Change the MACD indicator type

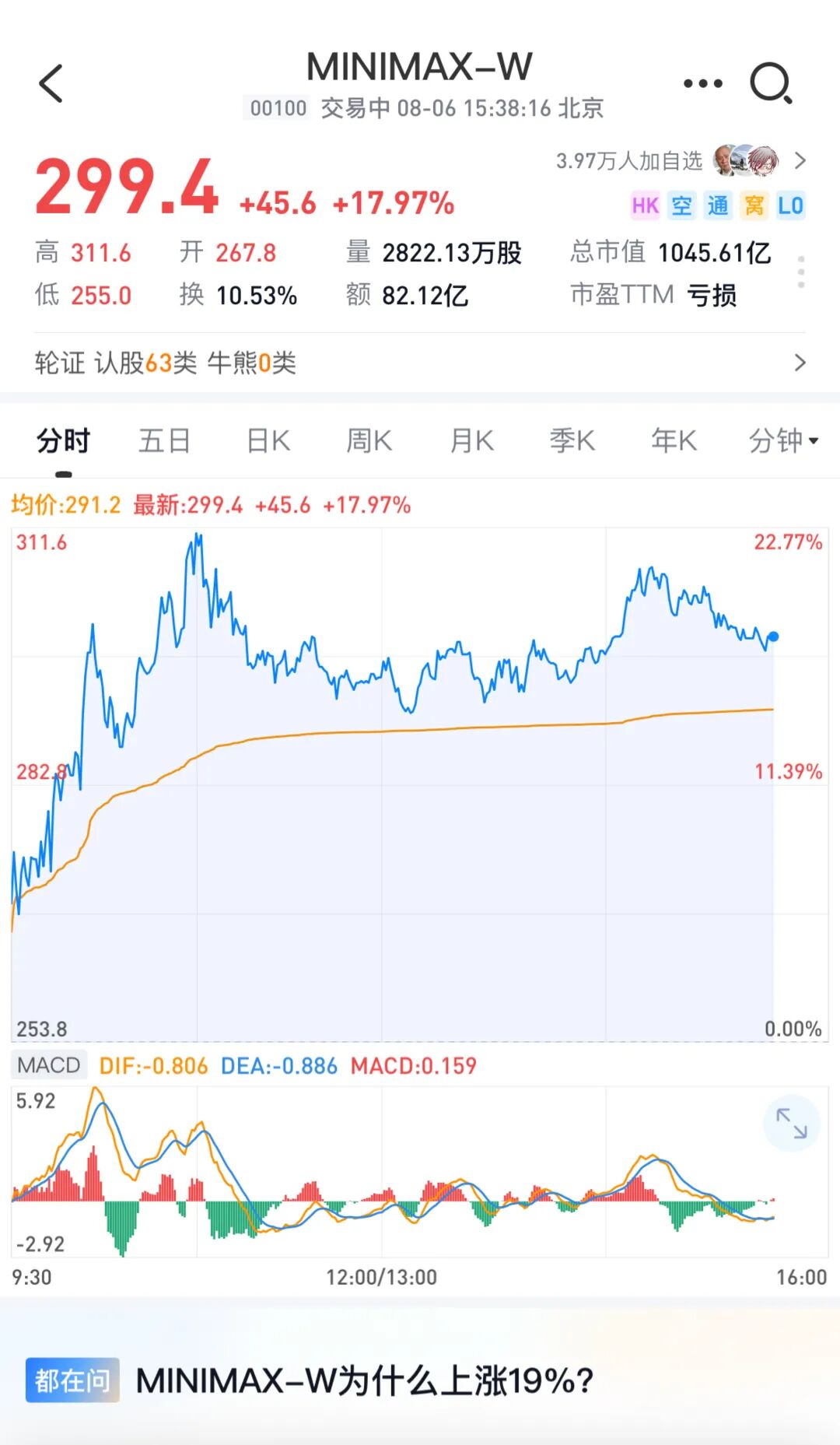pos(48,1065)
